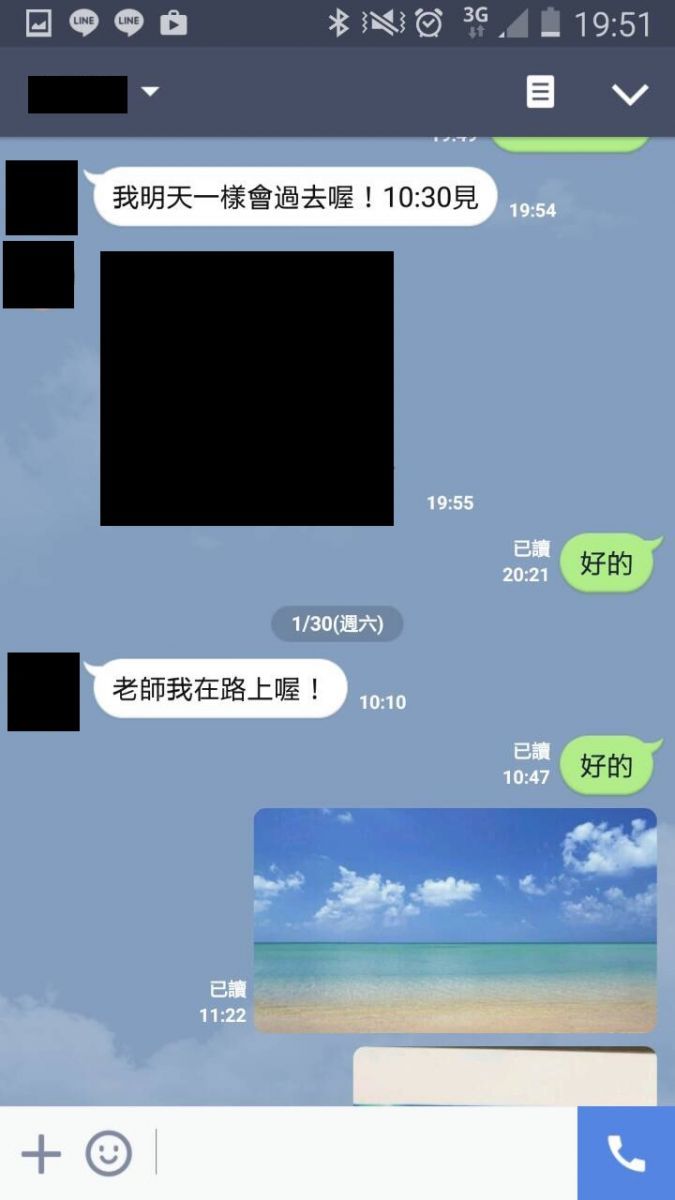The width and height of the screenshot is (675, 1200).
Task: View the partially visible sent image
Action: pos(505,1076)
